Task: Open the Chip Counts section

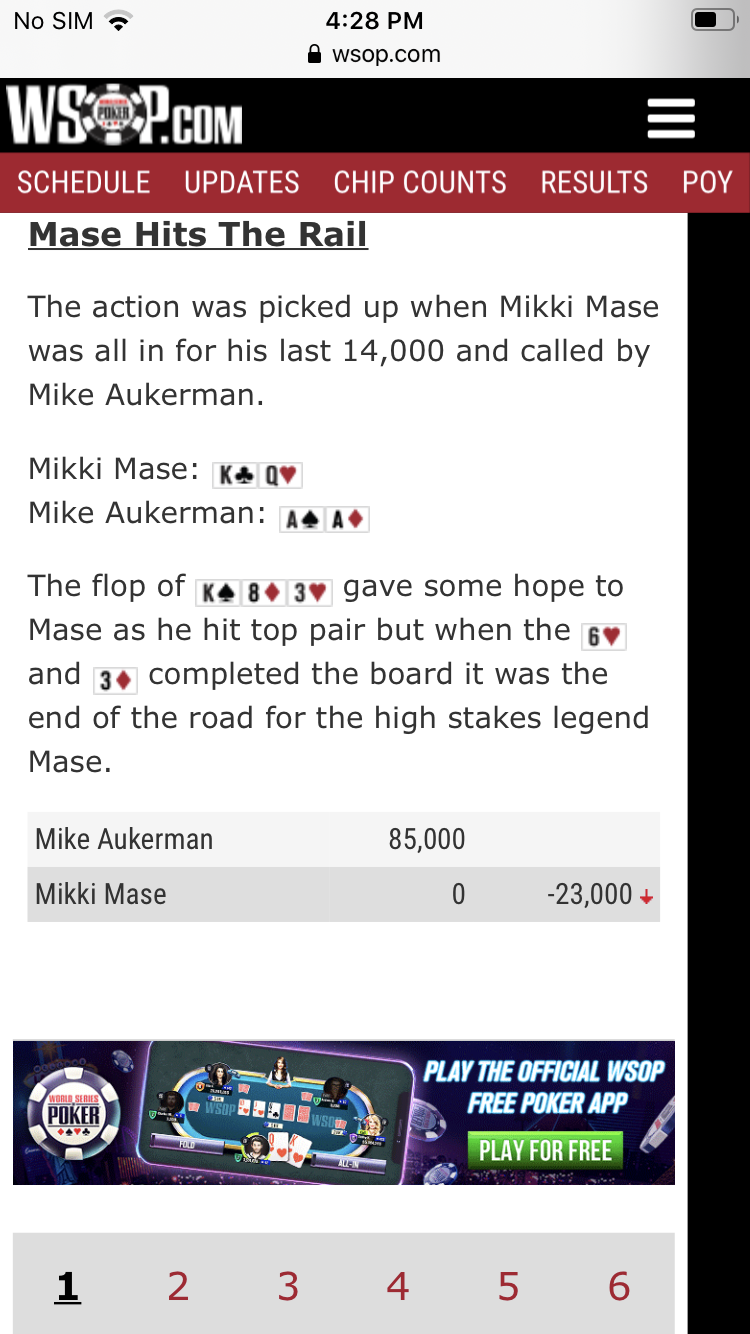Action: [x=420, y=182]
